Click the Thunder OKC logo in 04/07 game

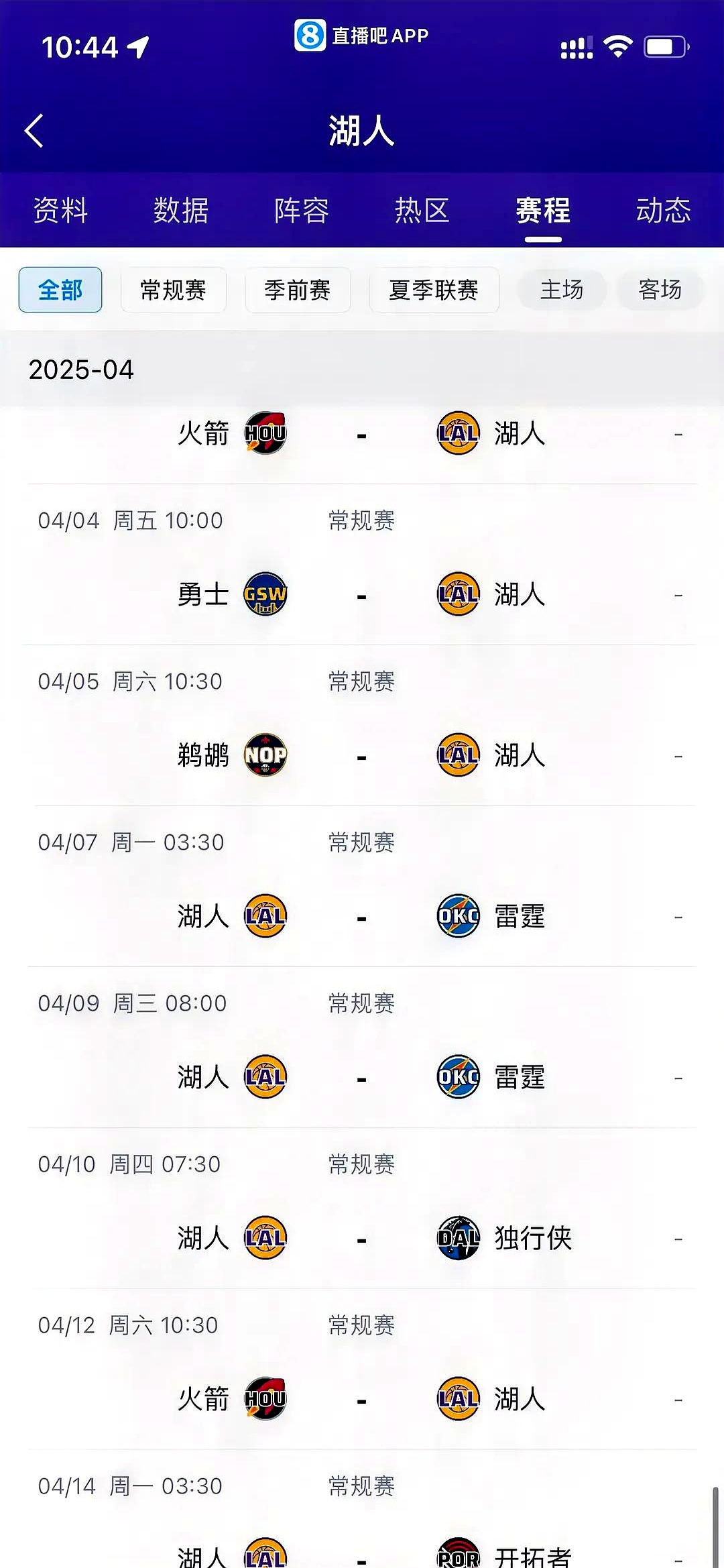[x=459, y=916]
